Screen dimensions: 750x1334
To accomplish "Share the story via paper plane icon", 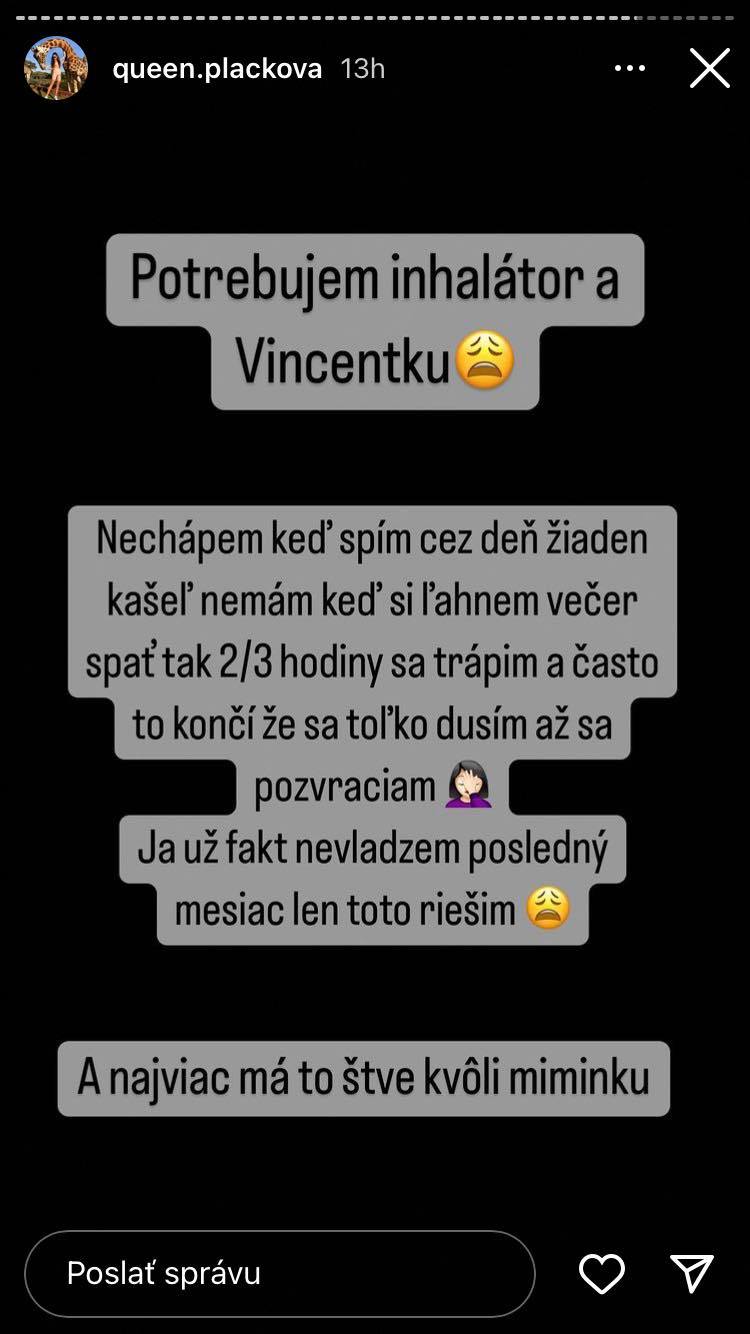I will pyautogui.click(x=692, y=1273).
